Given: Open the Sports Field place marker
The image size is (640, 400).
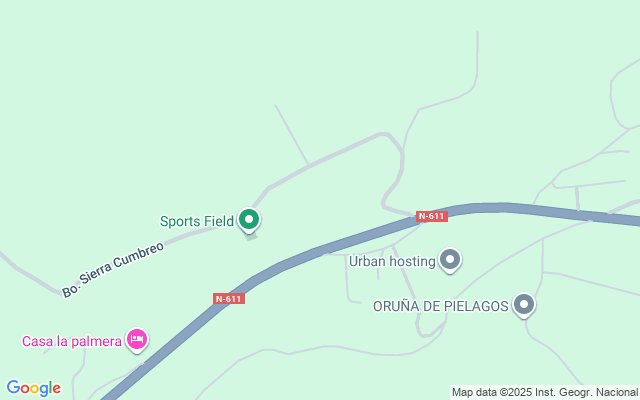Looking at the screenshot, I should tap(249, 220).
